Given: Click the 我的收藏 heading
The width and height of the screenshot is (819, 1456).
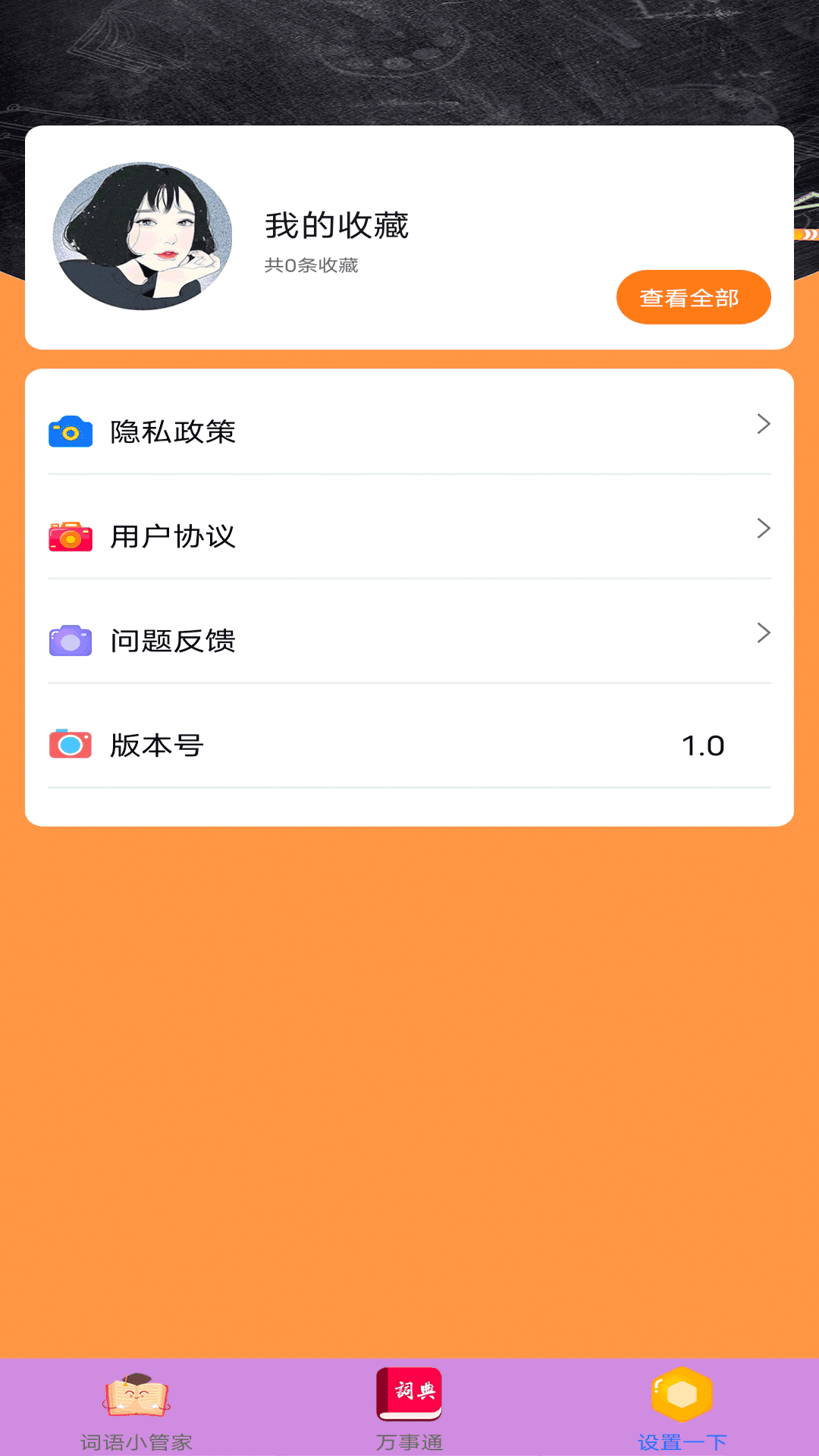Looking at the screenshot, I should [337, 225].
